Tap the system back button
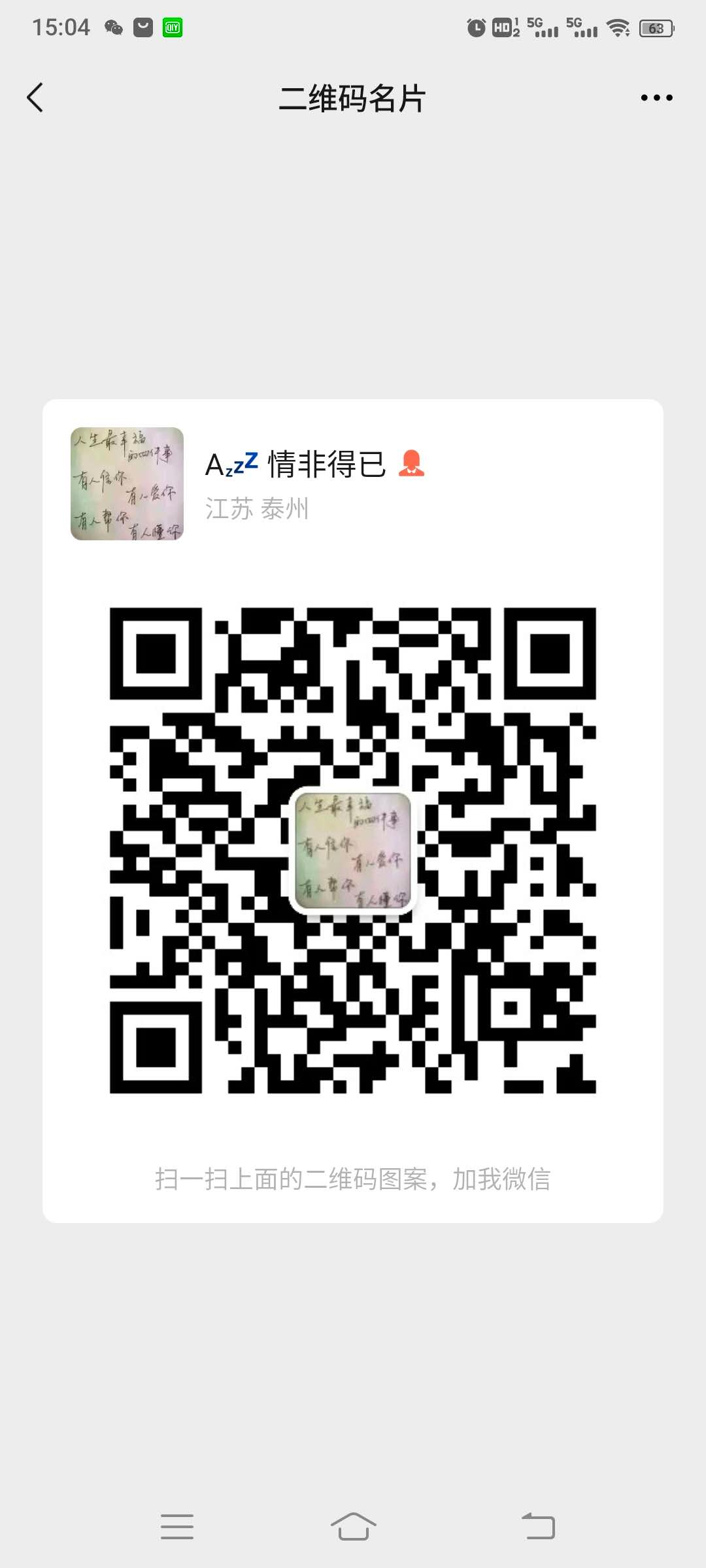The width and height of the screenshot is (706, 1568). point(538,1527)
